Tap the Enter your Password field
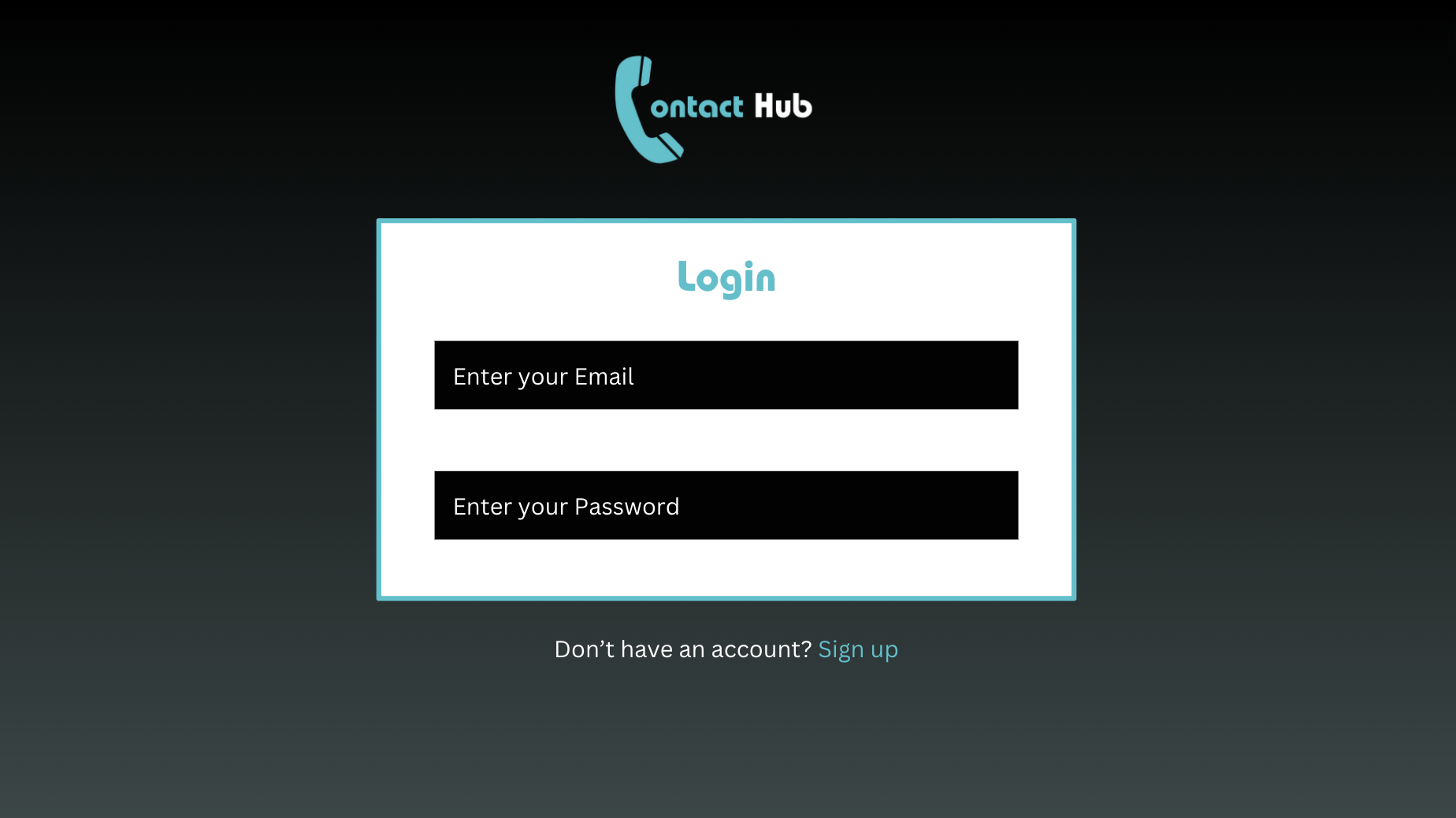The width and height of the screenshot is (1456, 818). coord(726,505)
